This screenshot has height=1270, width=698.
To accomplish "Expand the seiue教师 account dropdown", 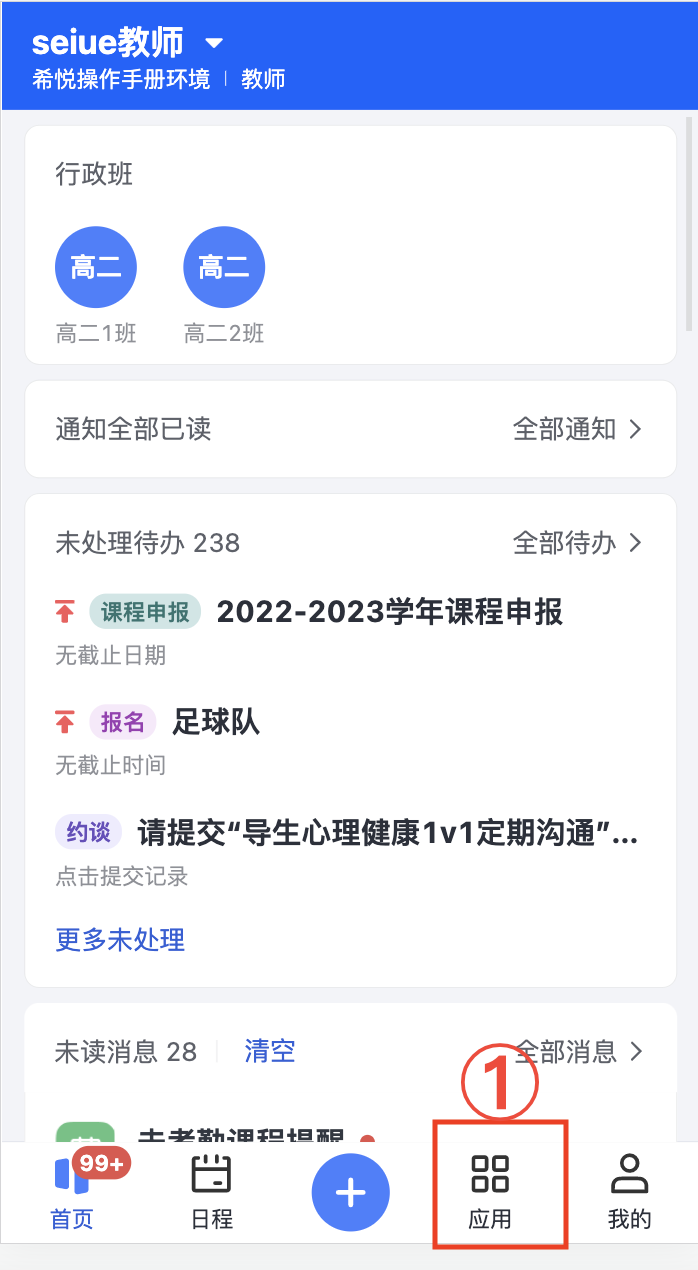I will pyautogui.click(x=214, y=44).
